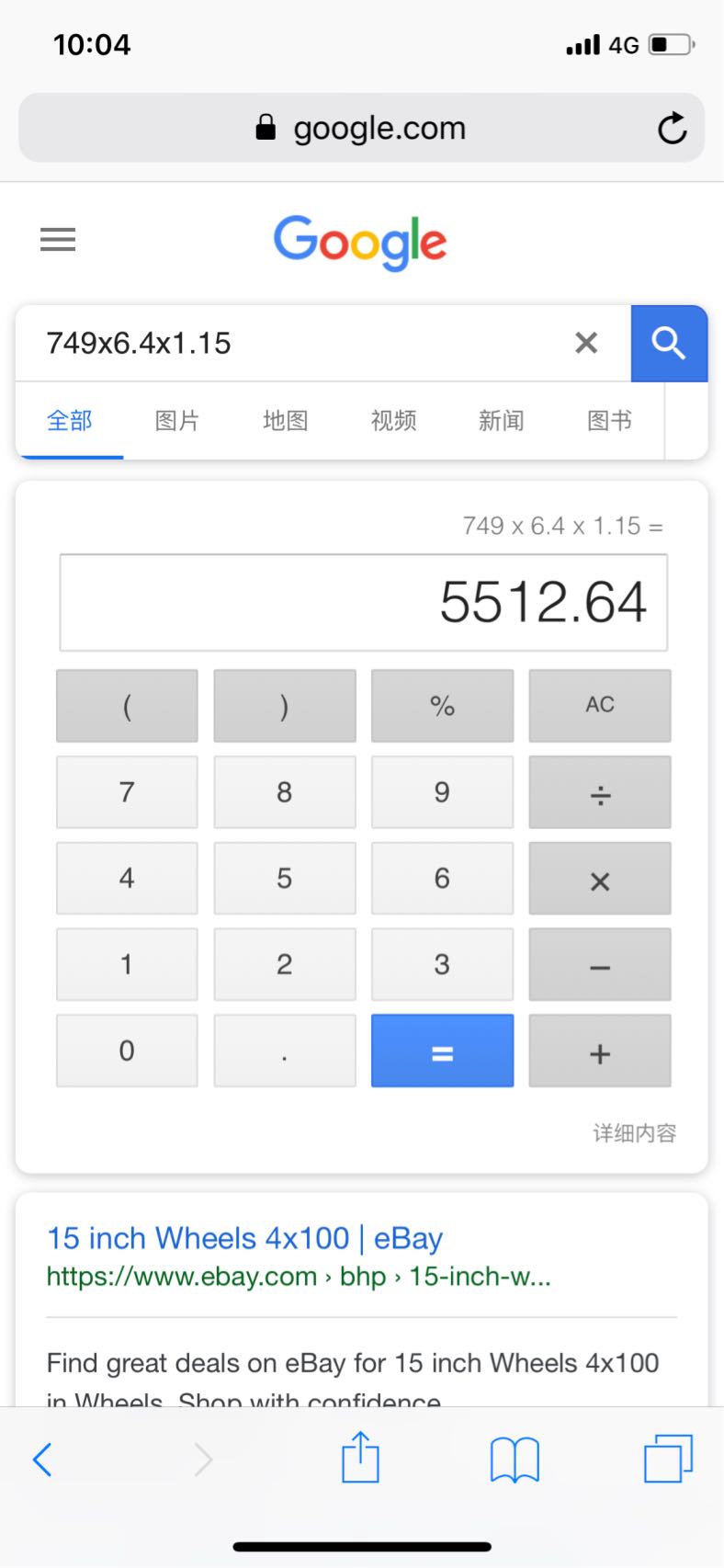Viewport: 724px width, 1568px height.
Task: Open 详细内容 link below calculator
Action: click(x=634, y=1132)
